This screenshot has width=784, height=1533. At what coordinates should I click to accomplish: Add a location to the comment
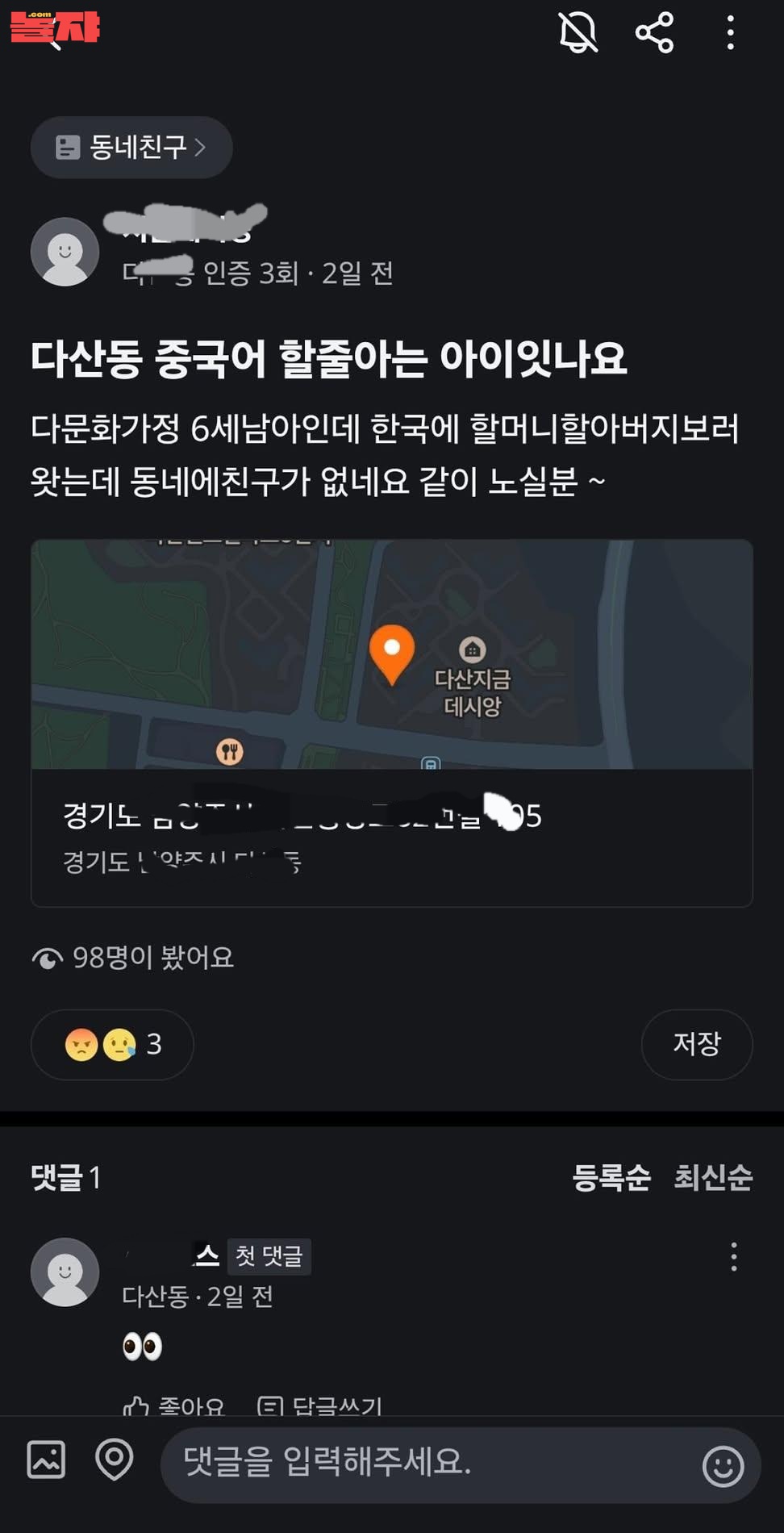click(x=114, y=1460)
